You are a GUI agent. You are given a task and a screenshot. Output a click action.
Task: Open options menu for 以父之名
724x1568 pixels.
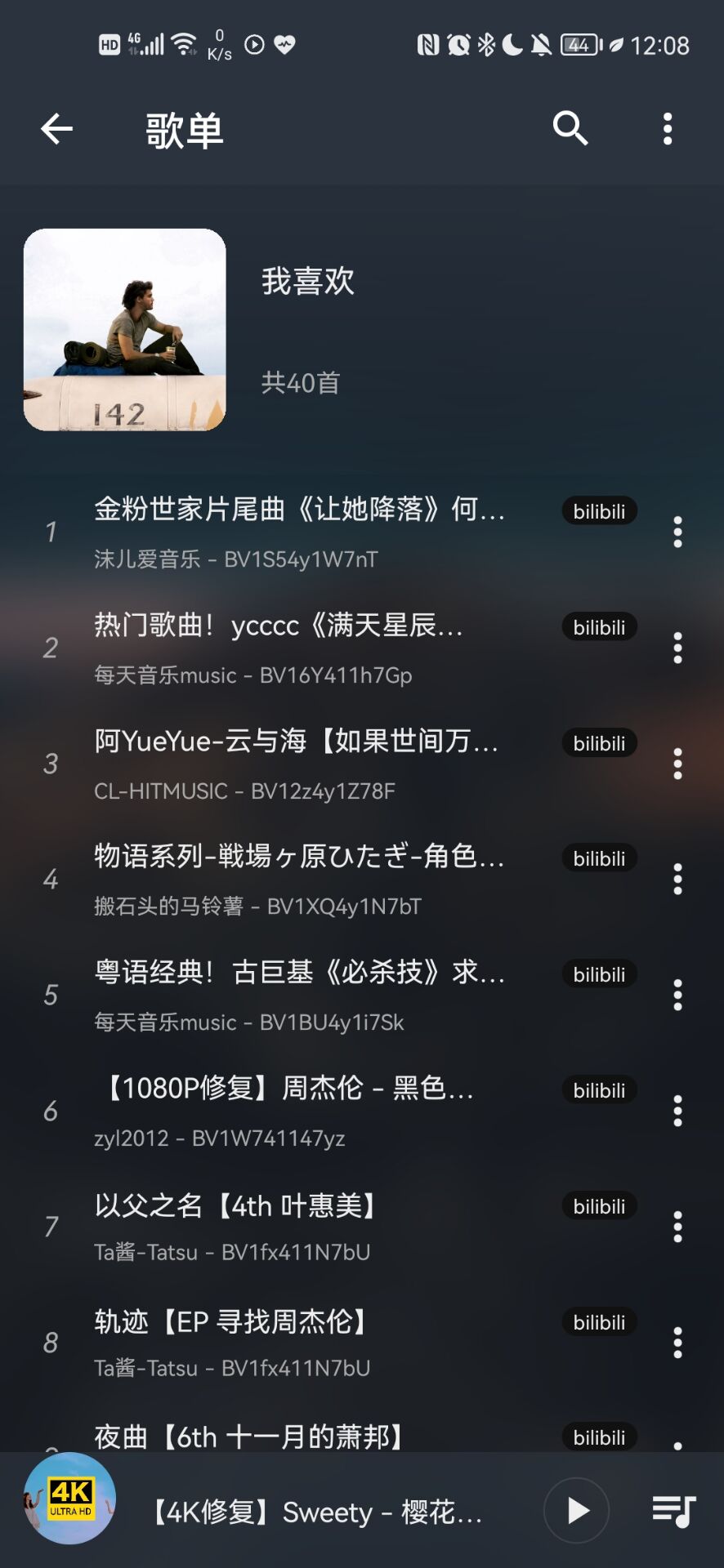pos(677,1227)
